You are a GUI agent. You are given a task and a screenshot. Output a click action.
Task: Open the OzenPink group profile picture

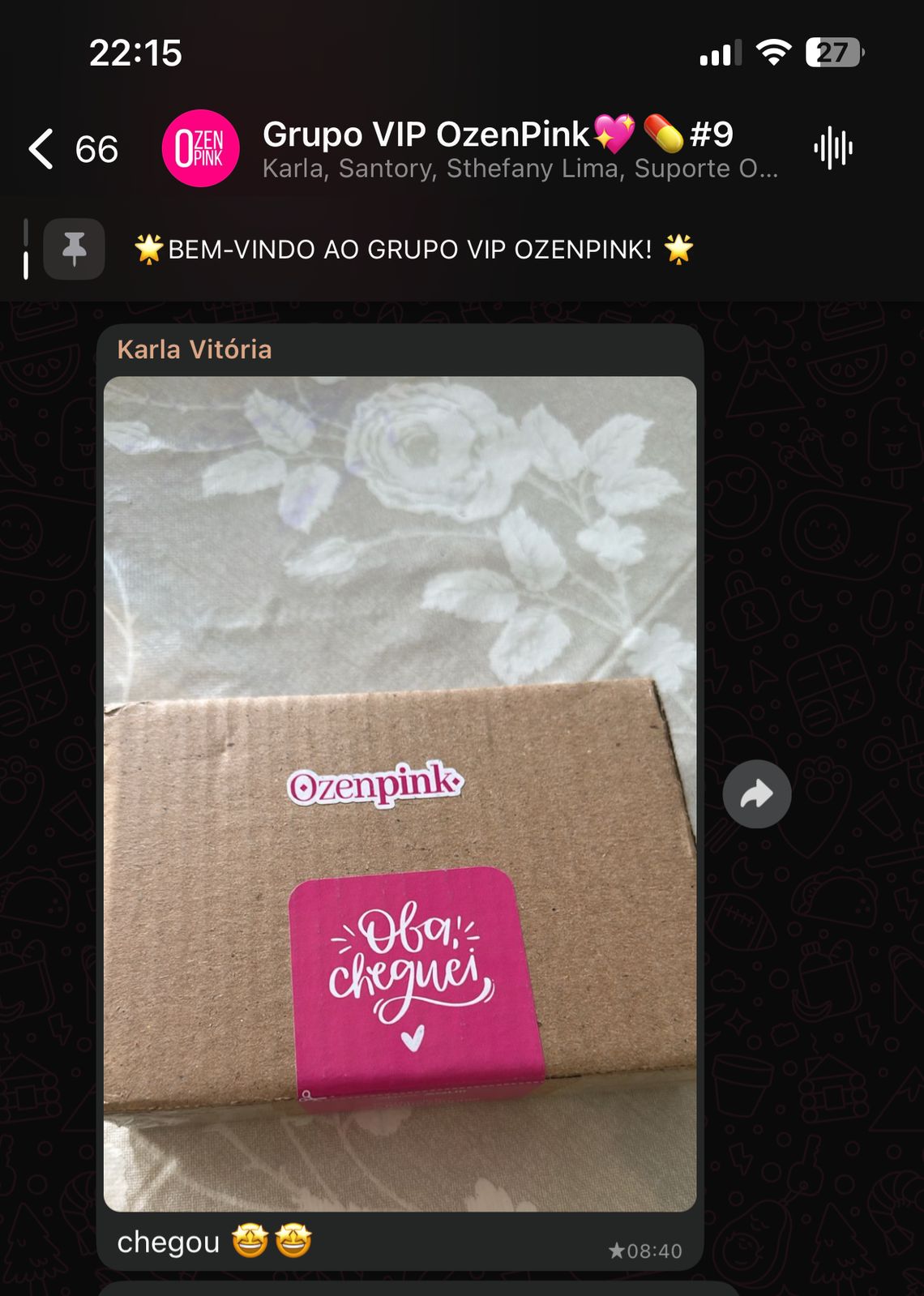pos(200,149)
